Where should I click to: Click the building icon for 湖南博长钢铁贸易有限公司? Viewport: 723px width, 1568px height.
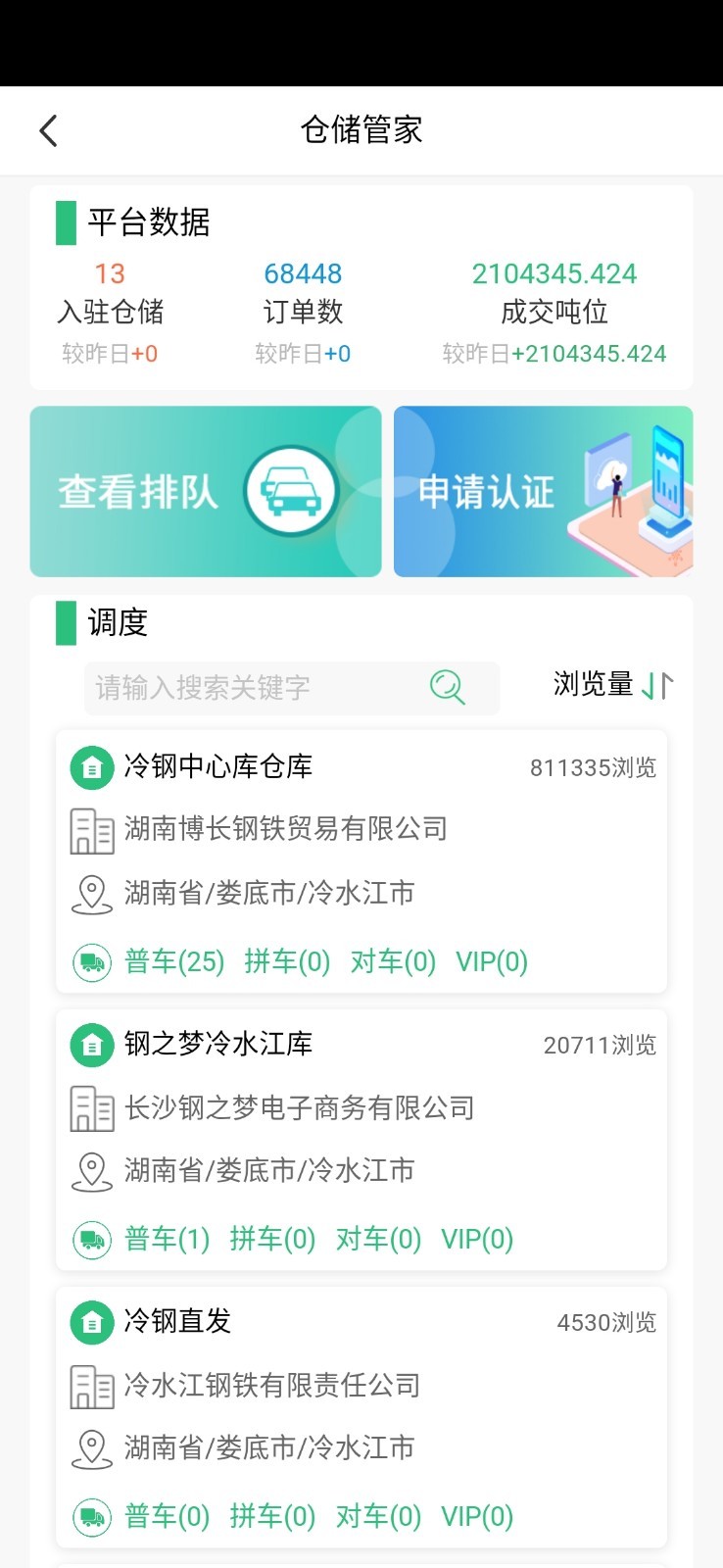coord(92,829)
